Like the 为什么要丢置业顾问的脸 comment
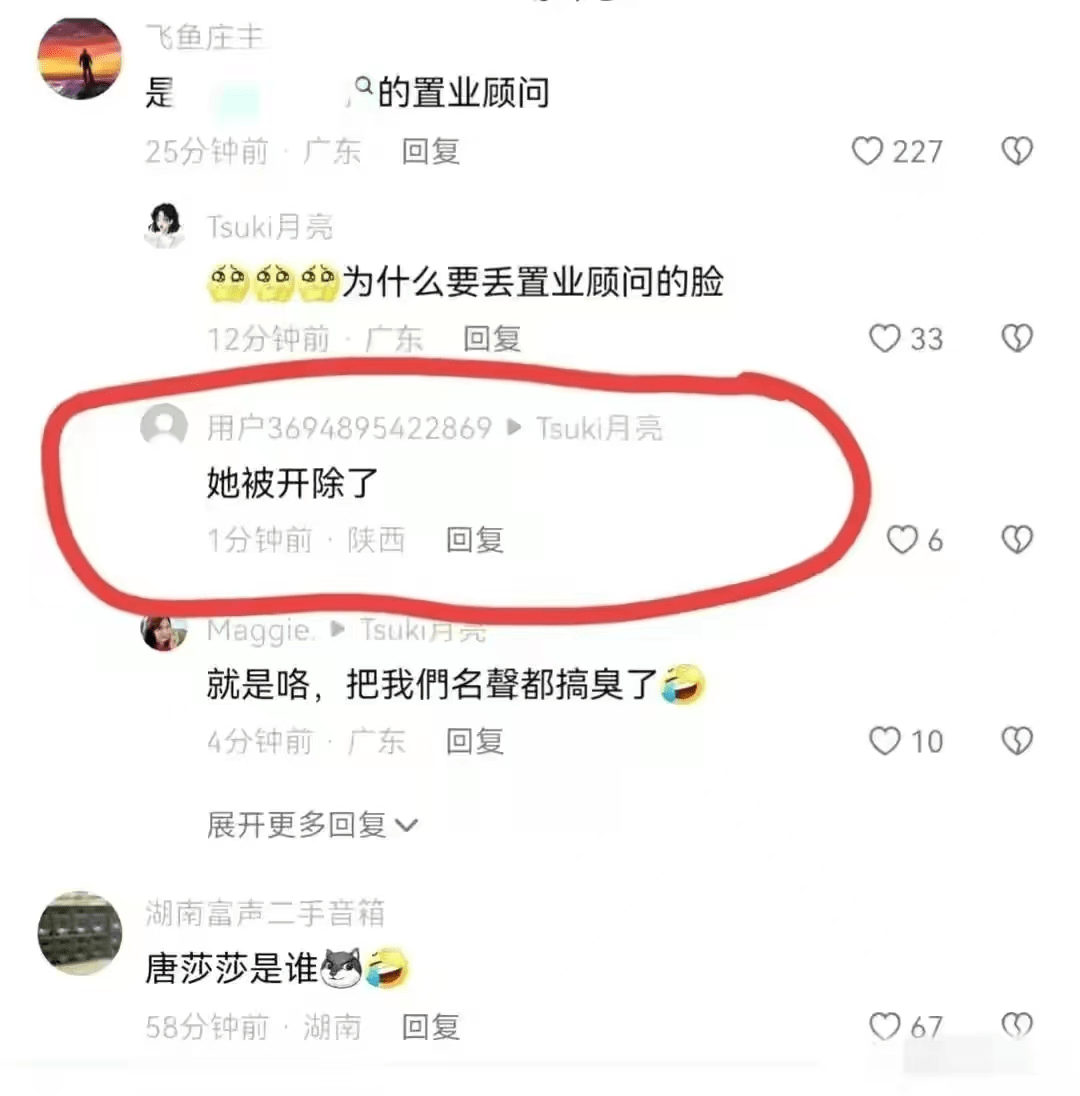Image resolution: width=1080 pixels, height=1096 pixels. pos(884,339)
